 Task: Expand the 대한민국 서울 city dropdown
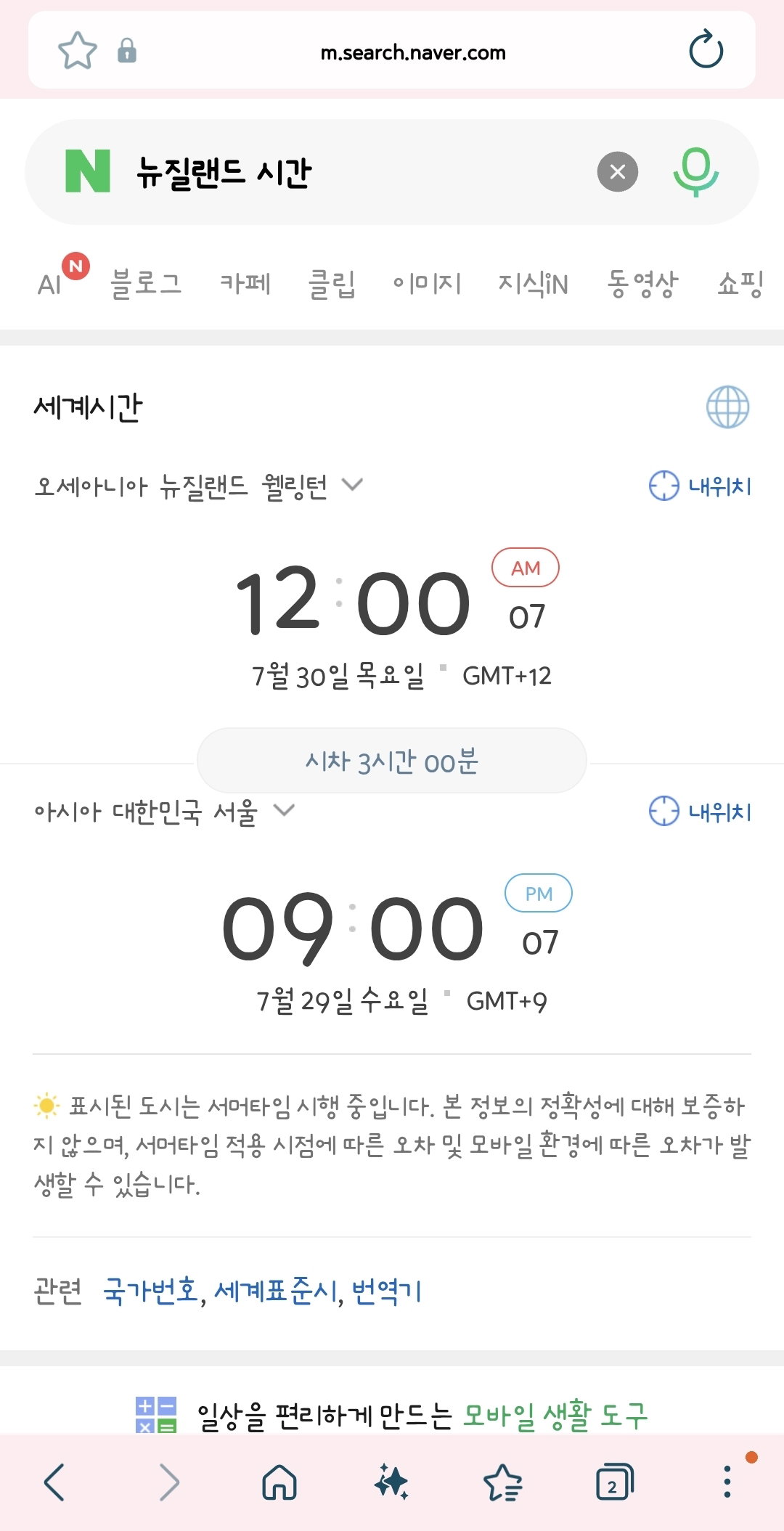click(x=165, y=811)
